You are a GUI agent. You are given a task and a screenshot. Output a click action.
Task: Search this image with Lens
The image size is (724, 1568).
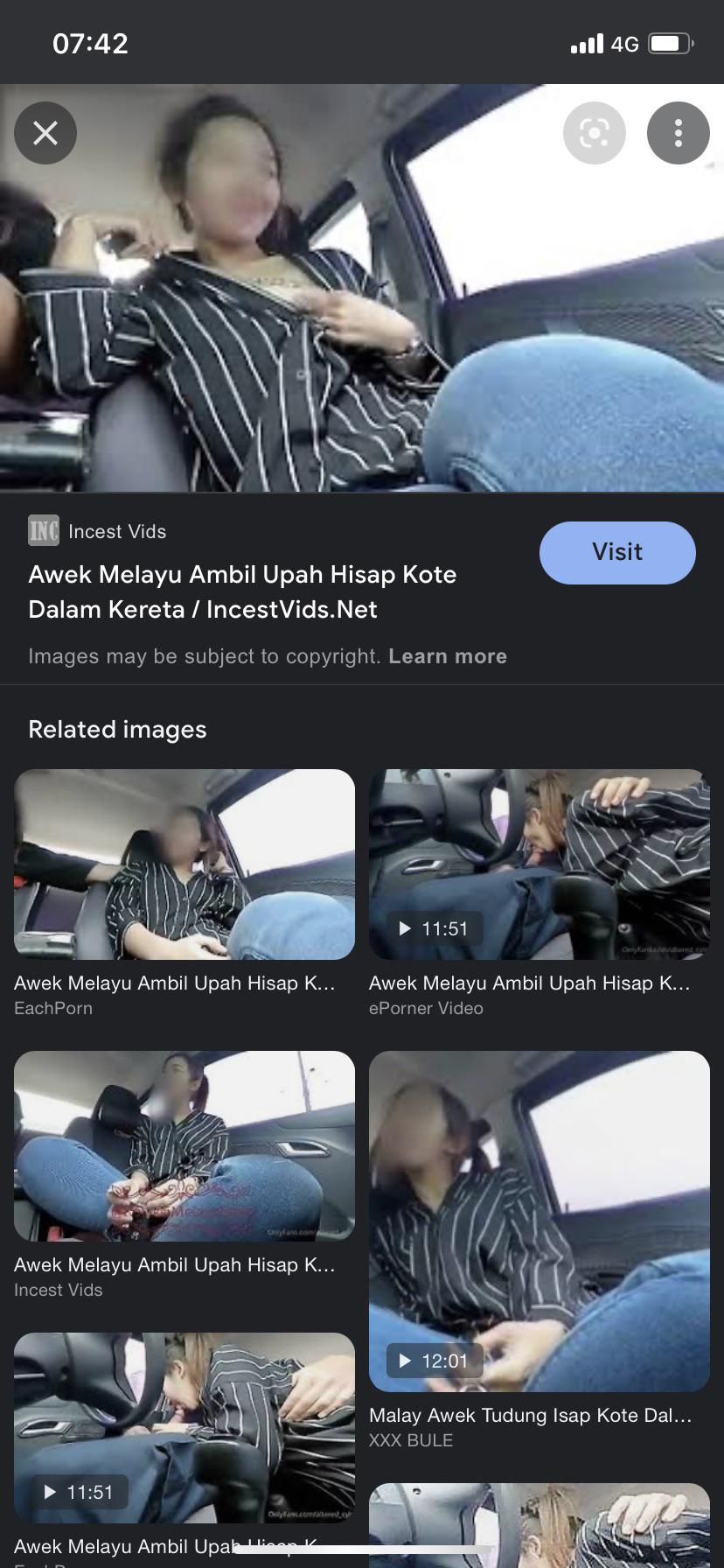tap(595, 133)
